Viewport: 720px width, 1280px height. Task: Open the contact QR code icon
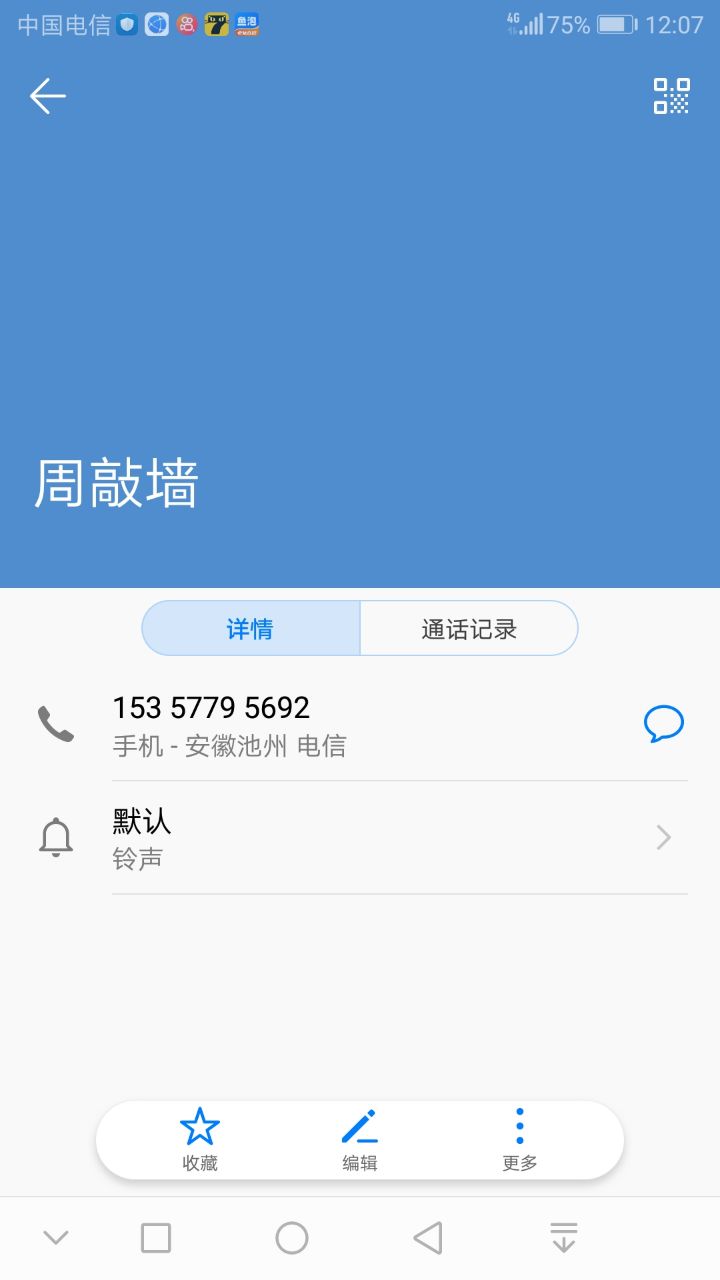click(672, 96)
